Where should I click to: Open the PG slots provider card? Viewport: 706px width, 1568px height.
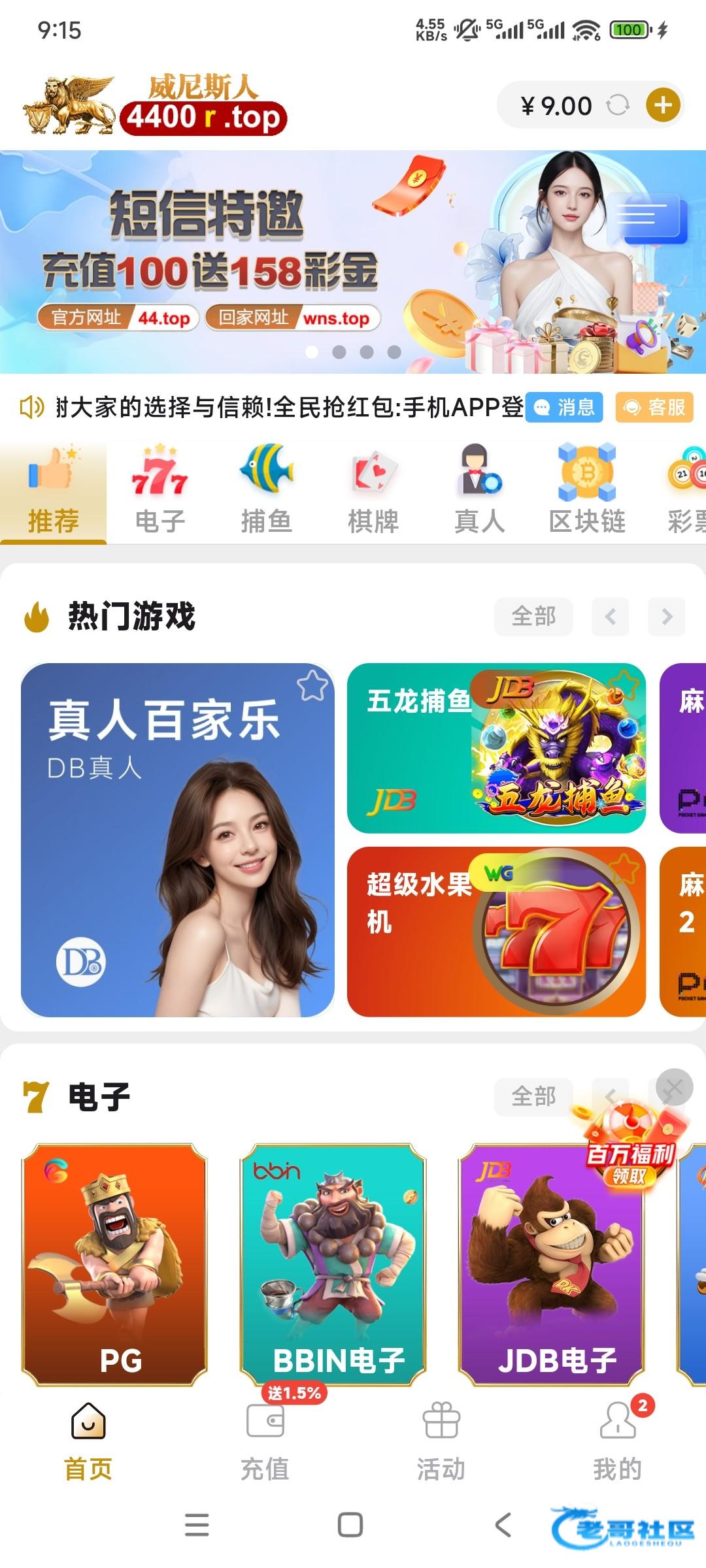click(x=115, y=1265)
